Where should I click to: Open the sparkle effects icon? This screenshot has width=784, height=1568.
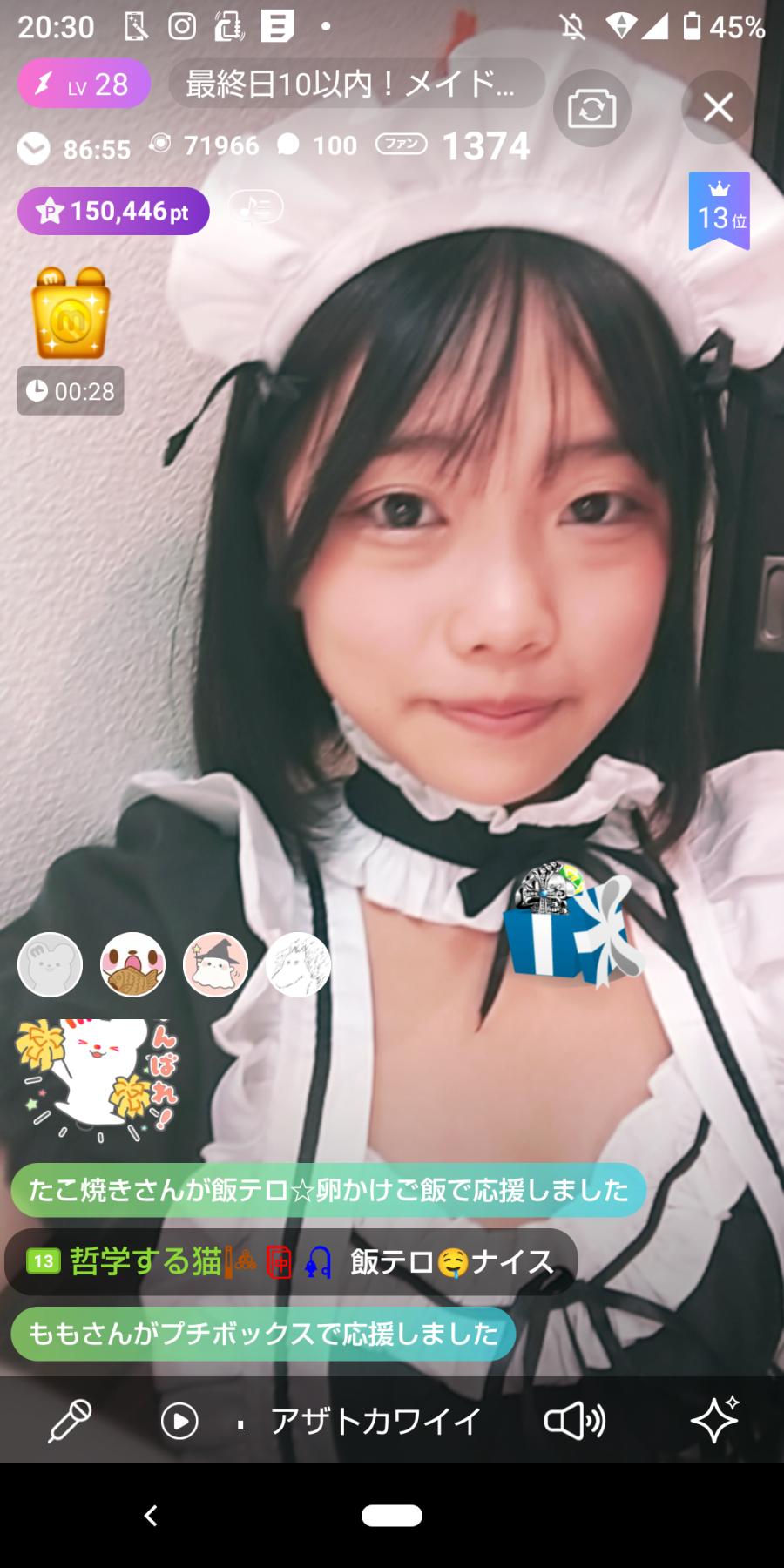coord(714,1420)
